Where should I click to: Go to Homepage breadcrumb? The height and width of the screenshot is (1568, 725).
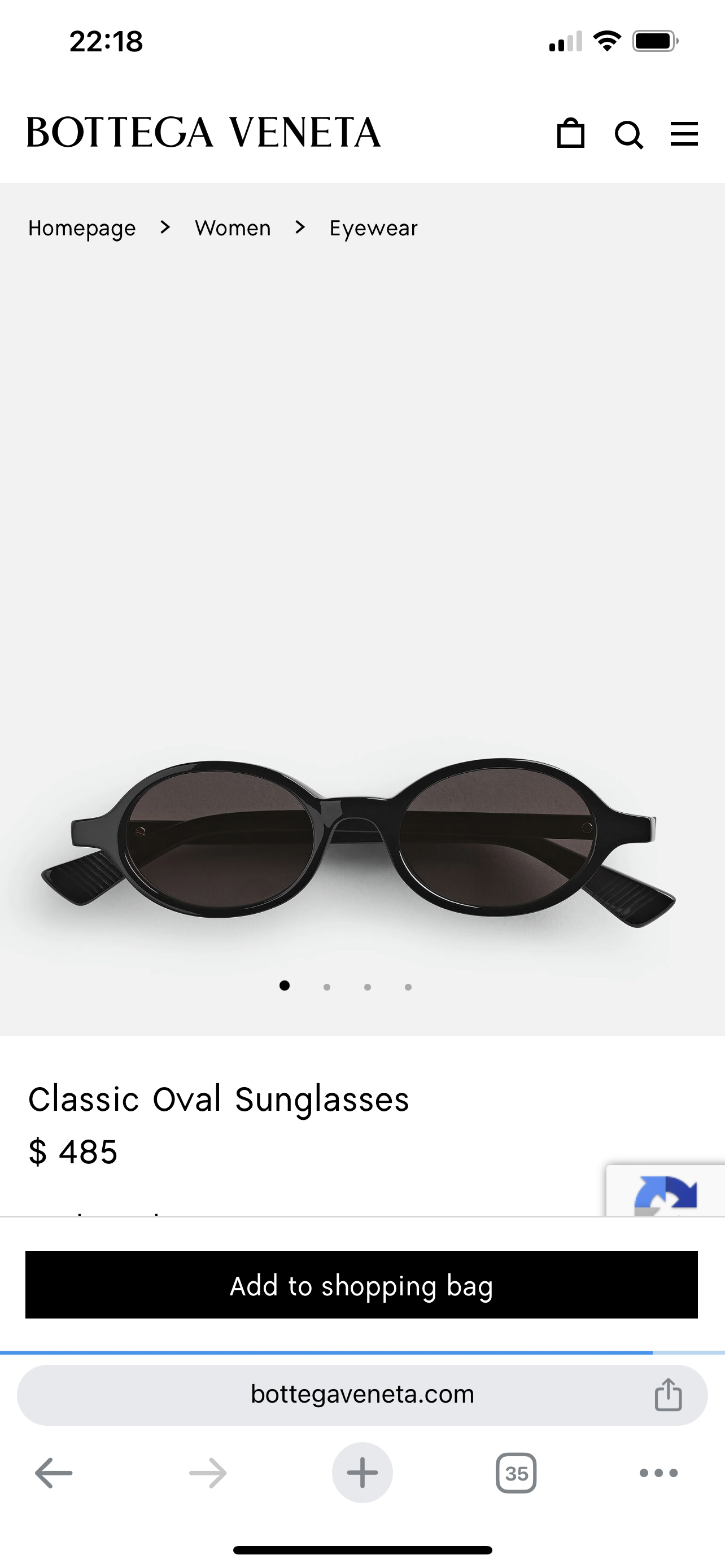click(82, 228)
